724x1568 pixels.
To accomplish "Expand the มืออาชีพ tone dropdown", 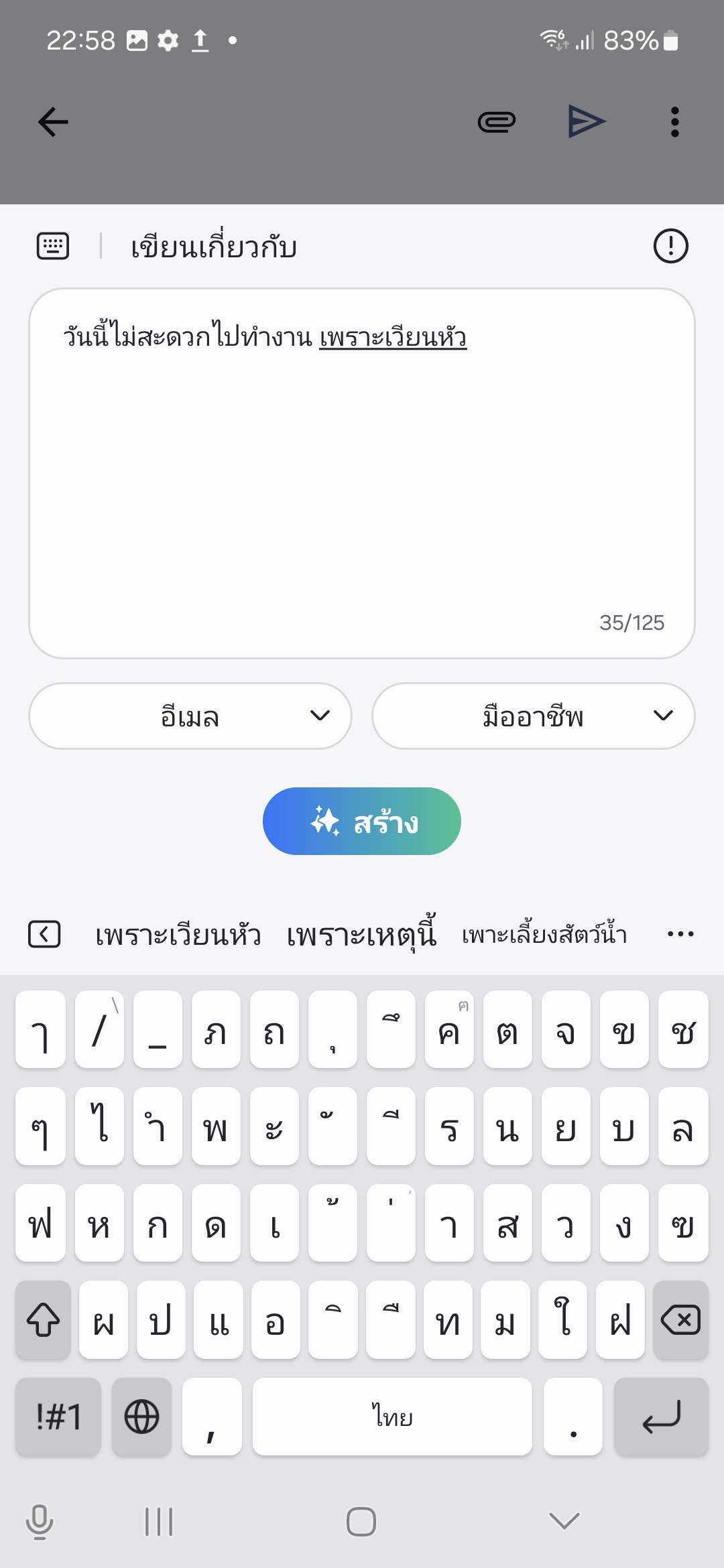I will pyautogui.click(x=533, y=716).
